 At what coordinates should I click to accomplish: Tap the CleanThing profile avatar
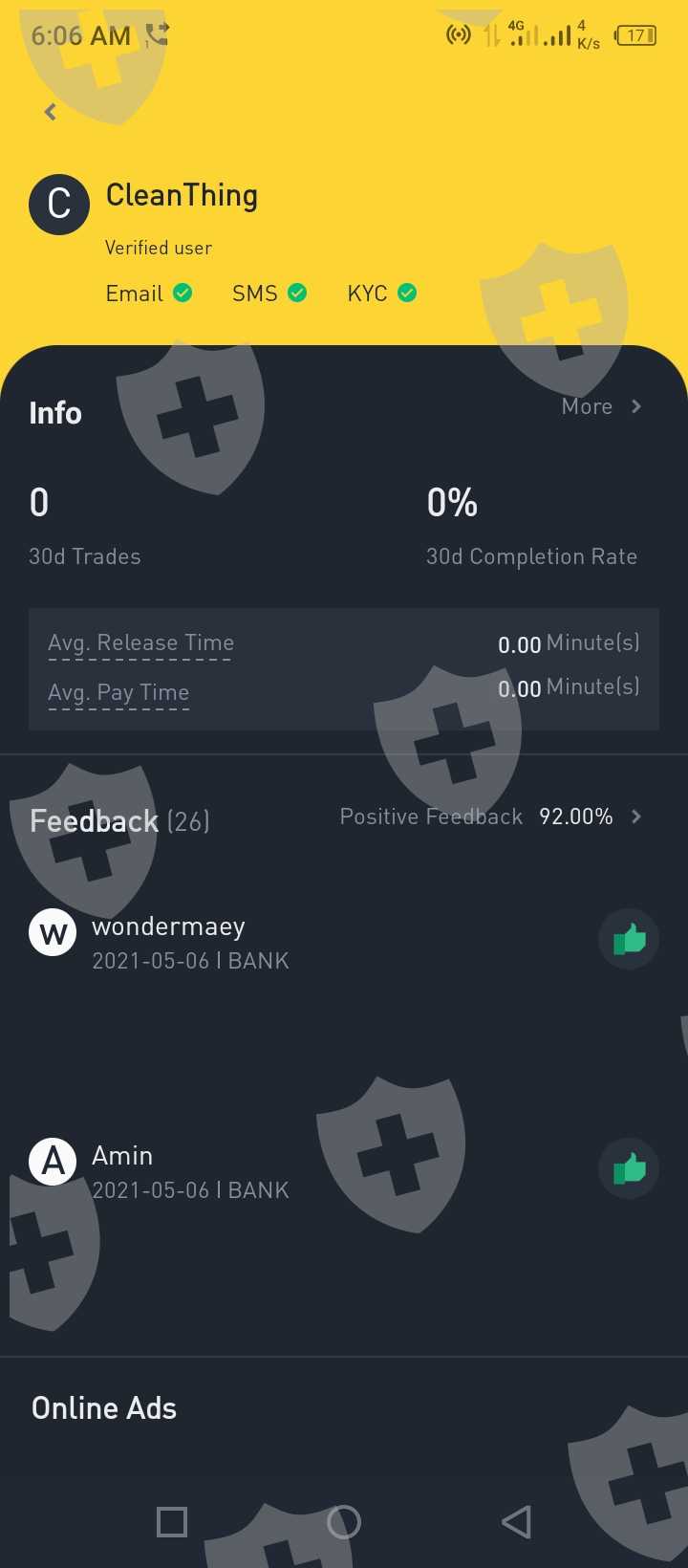[x=59, y=204]
